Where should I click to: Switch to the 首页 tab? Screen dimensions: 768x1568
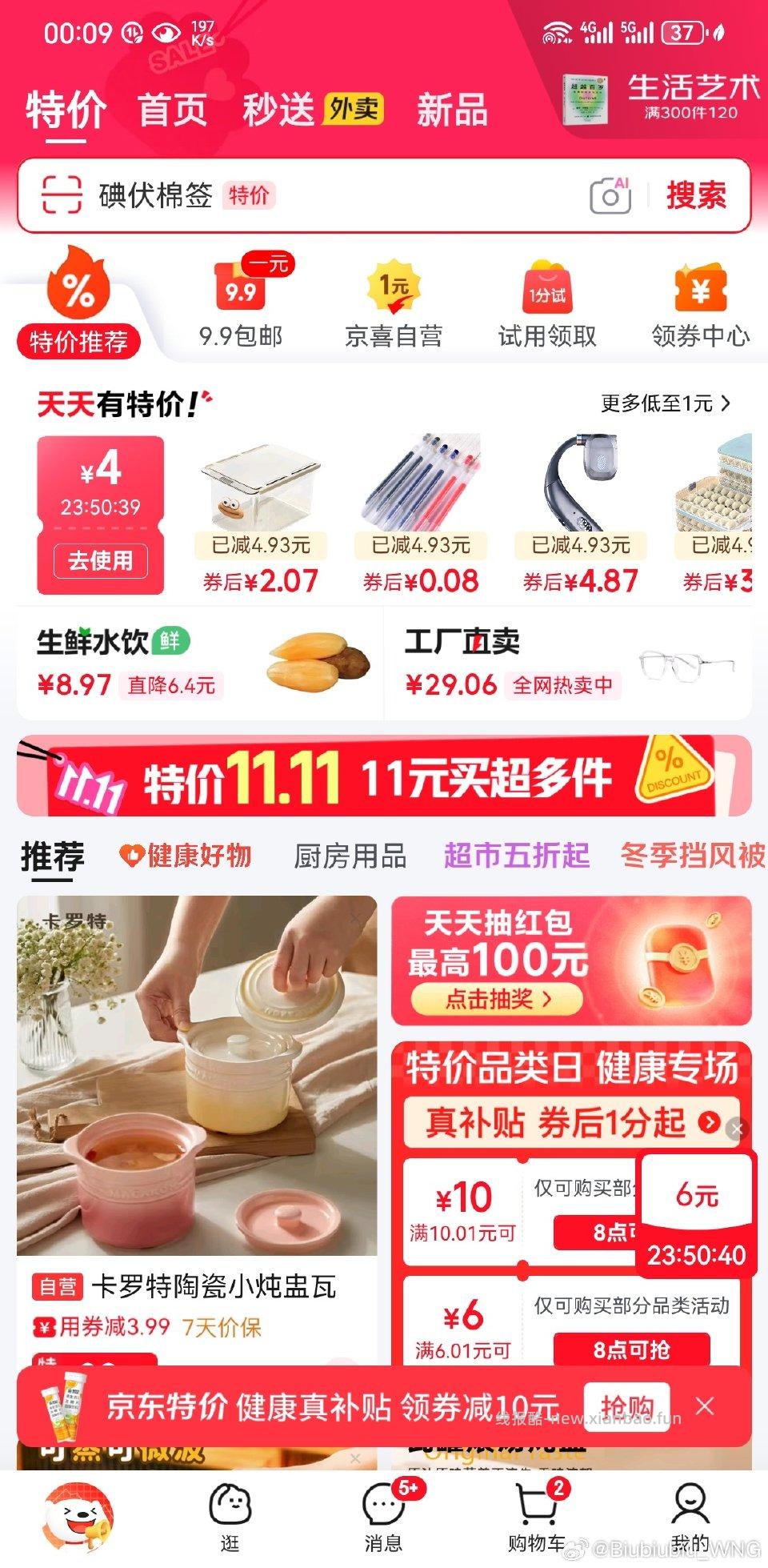pyautogui.click(x=173, y=111)
